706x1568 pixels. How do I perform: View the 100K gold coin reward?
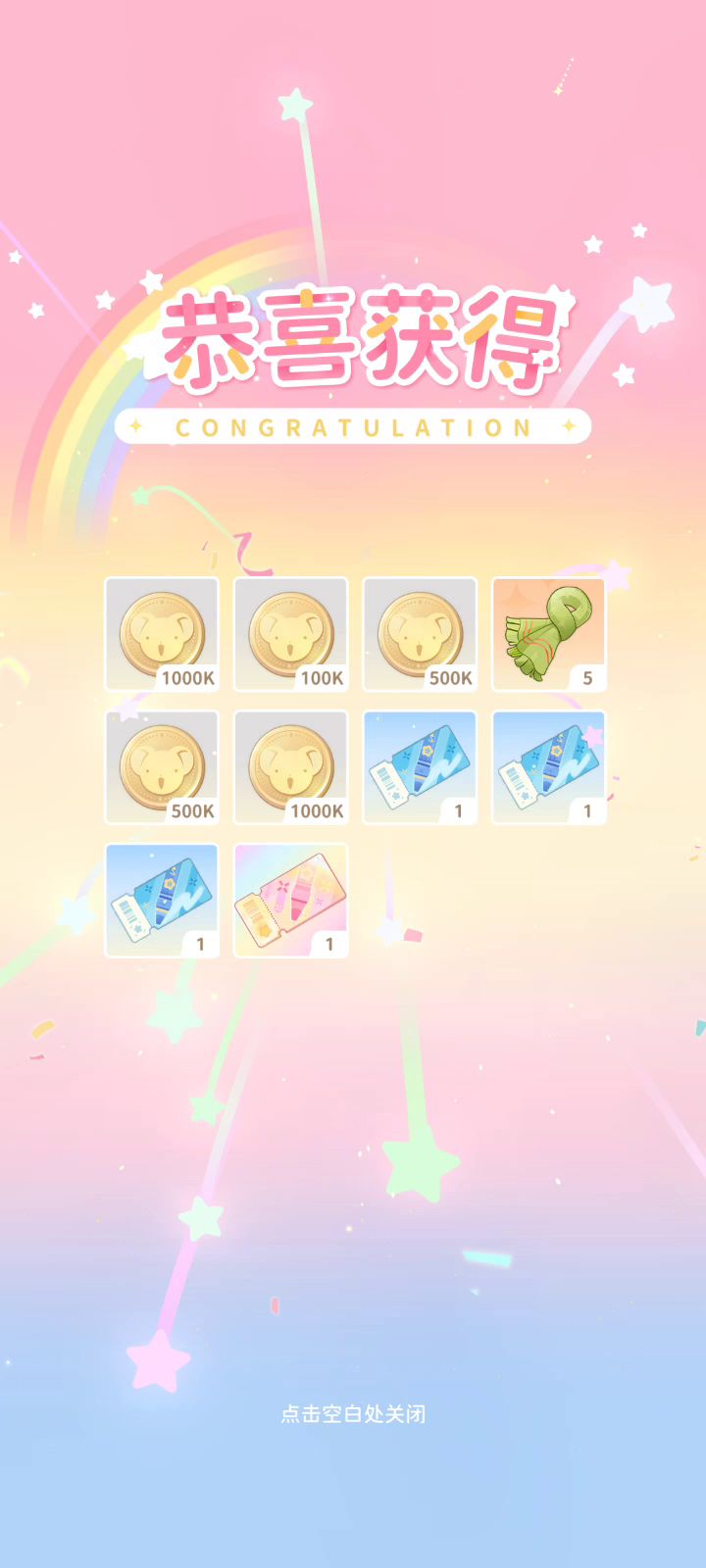point(290,634)
